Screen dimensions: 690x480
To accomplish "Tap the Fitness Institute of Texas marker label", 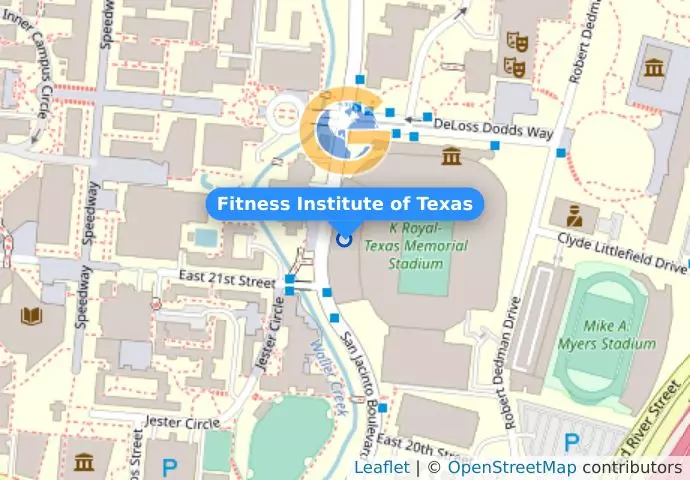I will pyautogui.click(x=345, y=204).
